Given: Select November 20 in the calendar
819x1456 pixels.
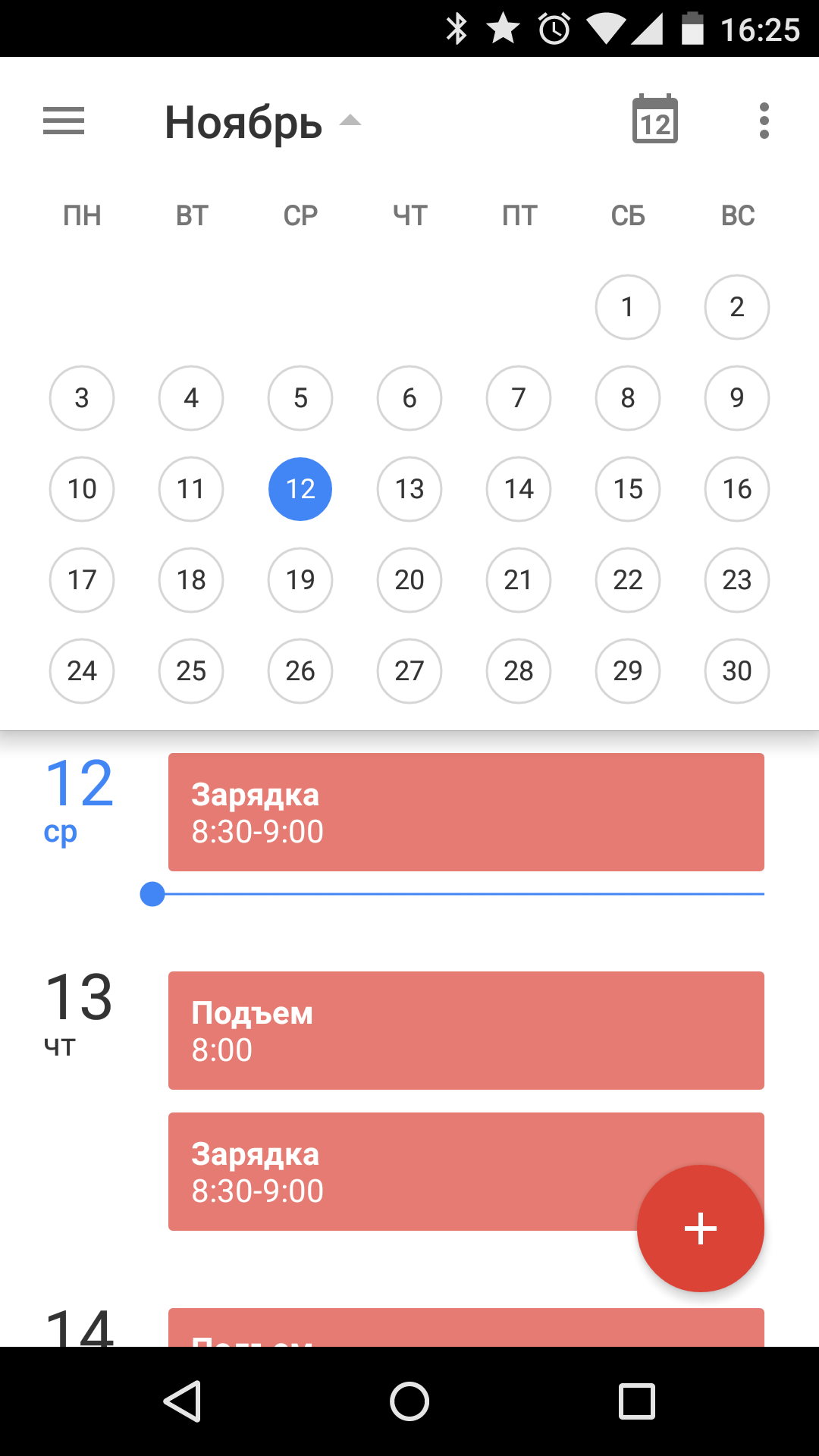Looking at the screenshot, I should (x=409, y=580).
